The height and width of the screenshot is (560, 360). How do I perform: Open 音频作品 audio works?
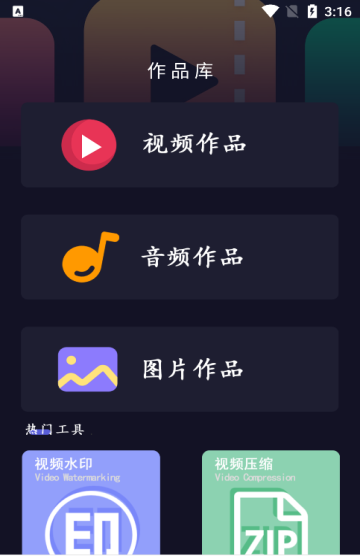(180, 257)
